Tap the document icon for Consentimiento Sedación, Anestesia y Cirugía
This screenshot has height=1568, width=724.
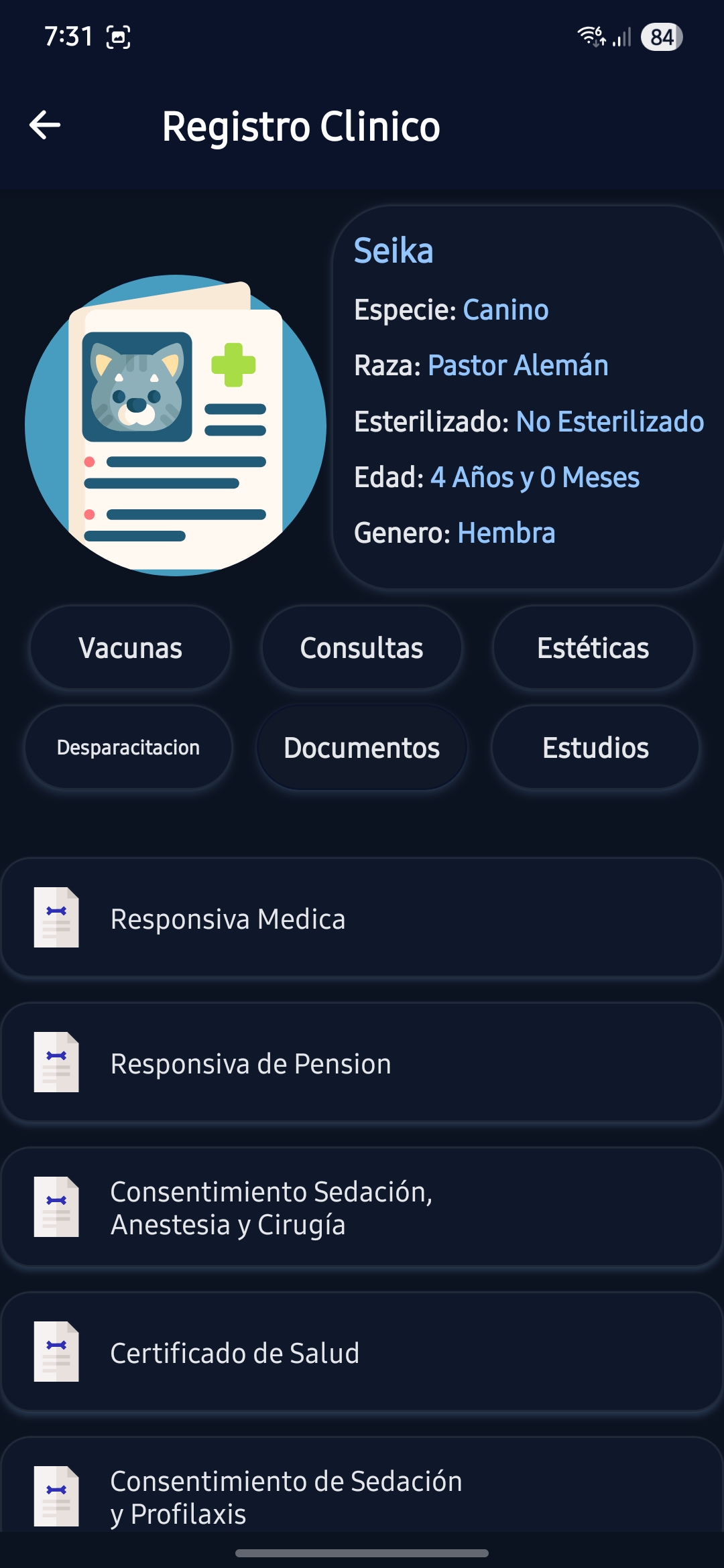[55, 1206]
